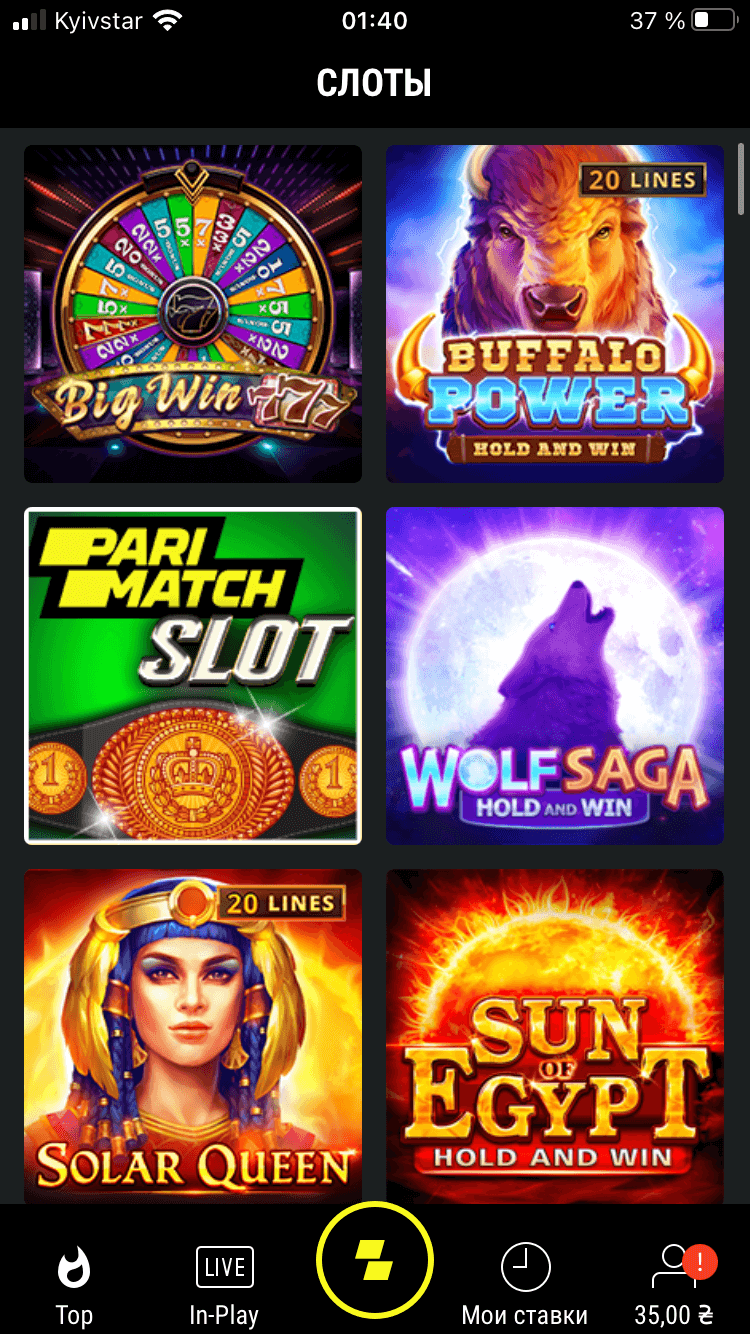Viewport: 750px width, 1334px height.
Task: Open the Мои ставки tab
Action: point(525,1284)
